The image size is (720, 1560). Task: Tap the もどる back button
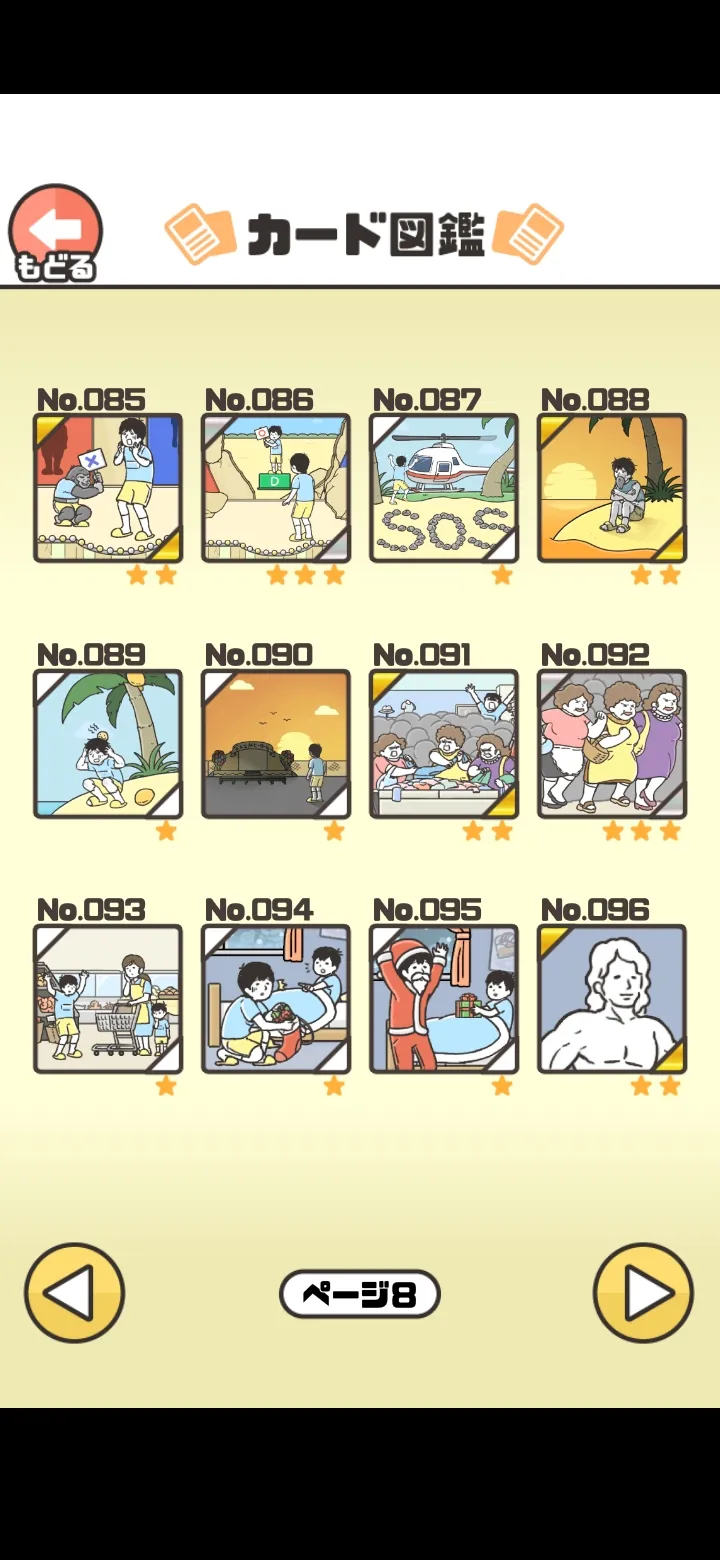point(56,233)
